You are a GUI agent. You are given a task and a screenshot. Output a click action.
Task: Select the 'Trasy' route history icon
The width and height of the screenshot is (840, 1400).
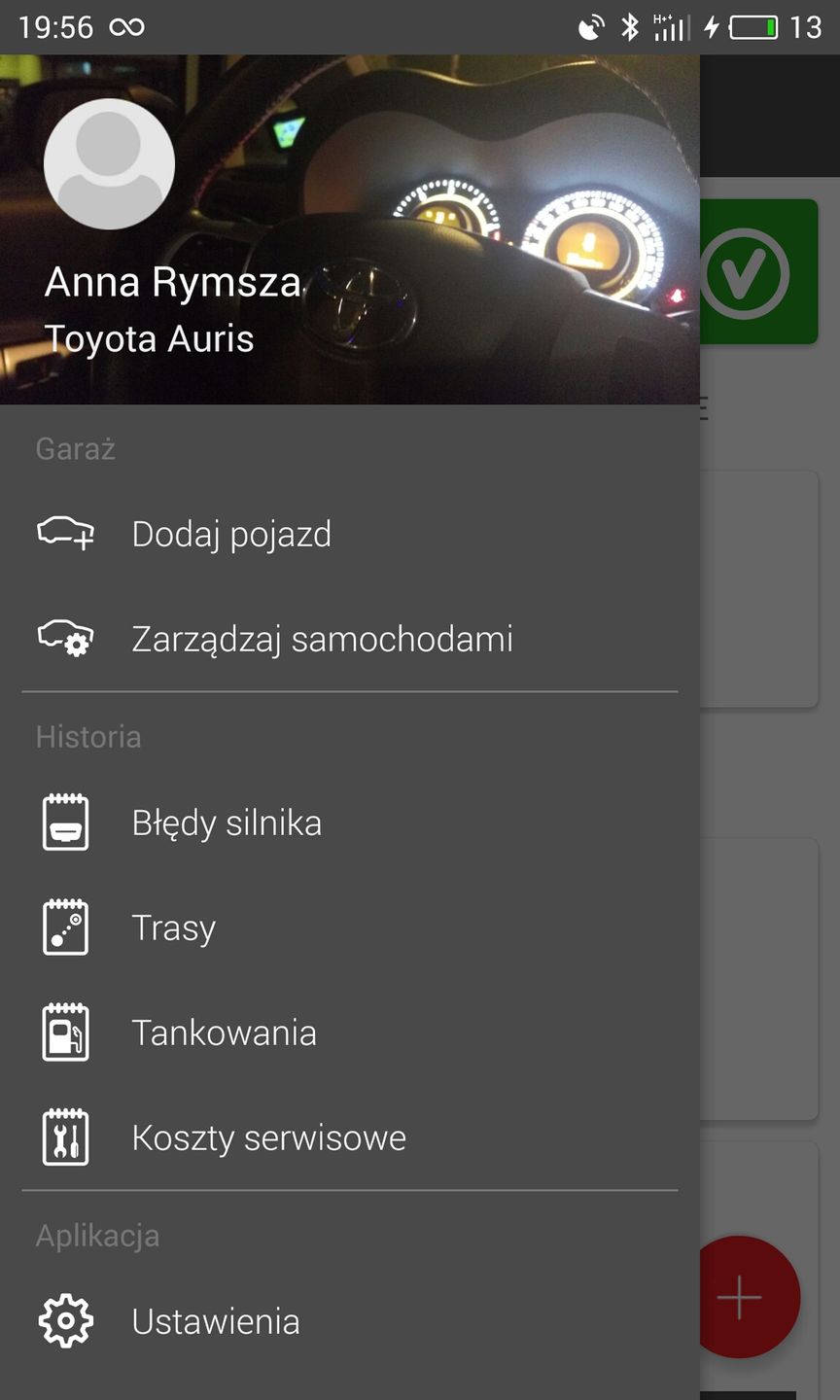pos(64,927)
